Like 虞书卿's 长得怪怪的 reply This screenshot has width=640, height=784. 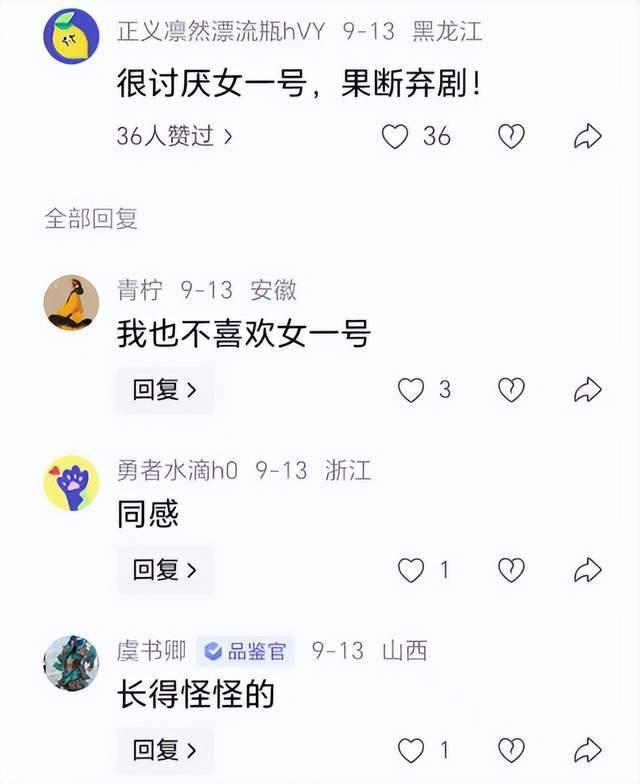(411, 749)
